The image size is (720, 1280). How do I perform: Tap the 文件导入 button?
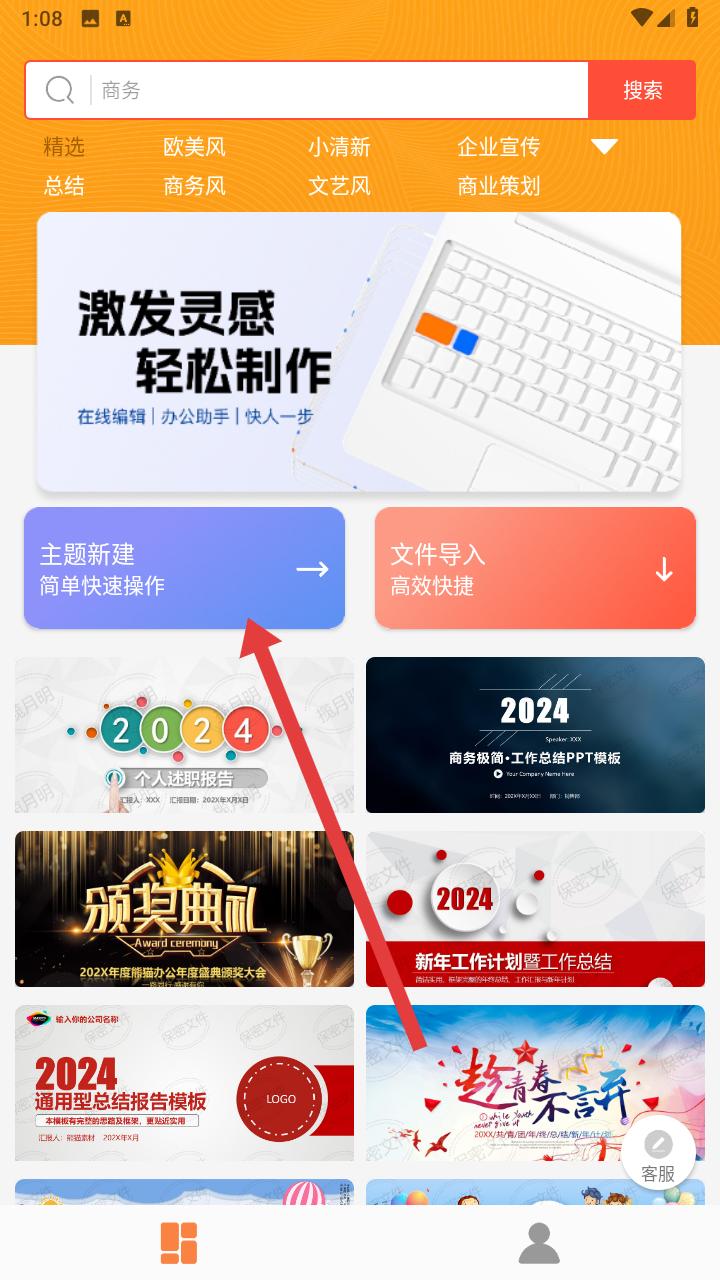tap(535, 568)
